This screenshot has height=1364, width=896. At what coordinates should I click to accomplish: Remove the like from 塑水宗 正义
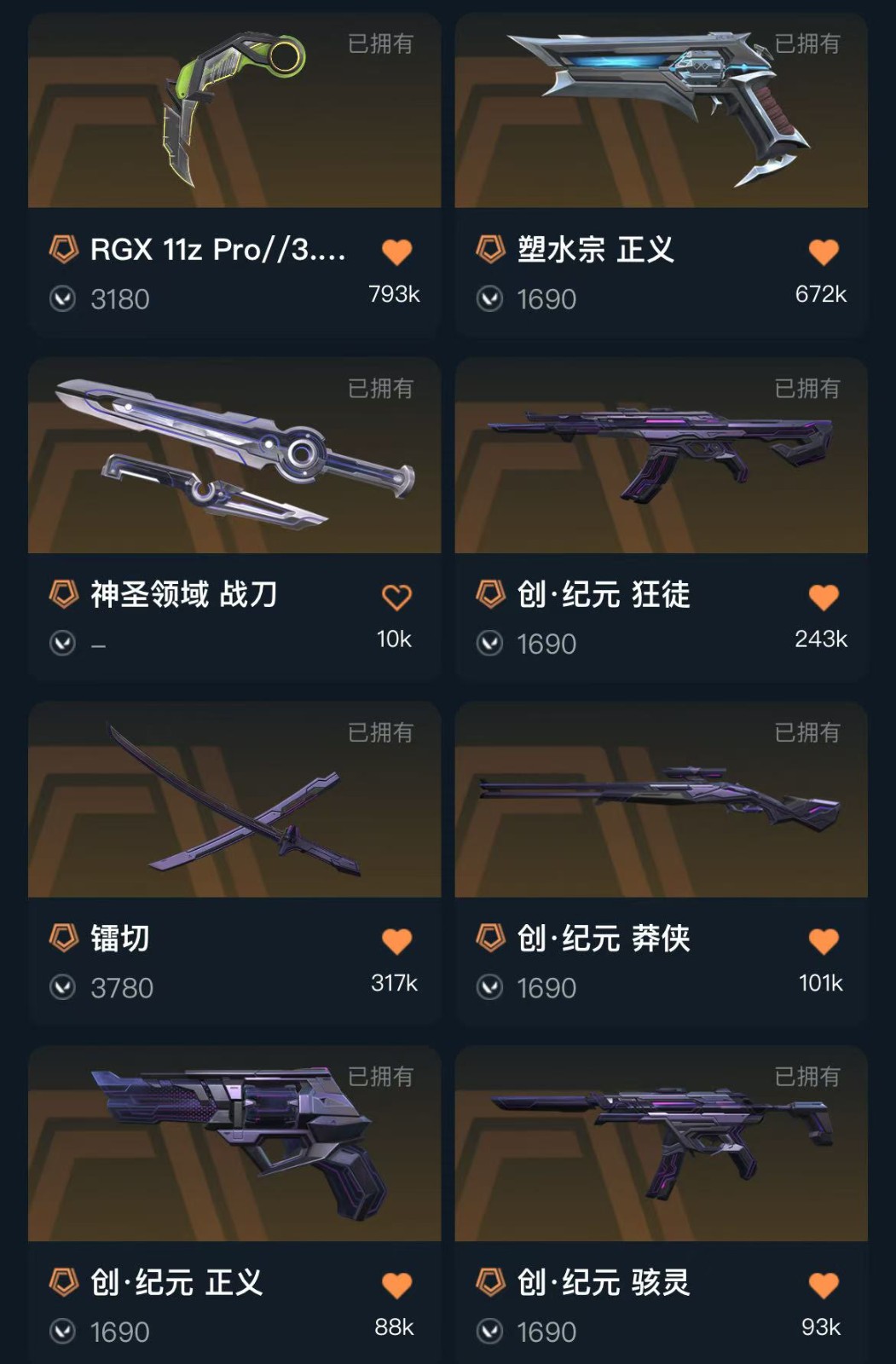pos(824,251)
